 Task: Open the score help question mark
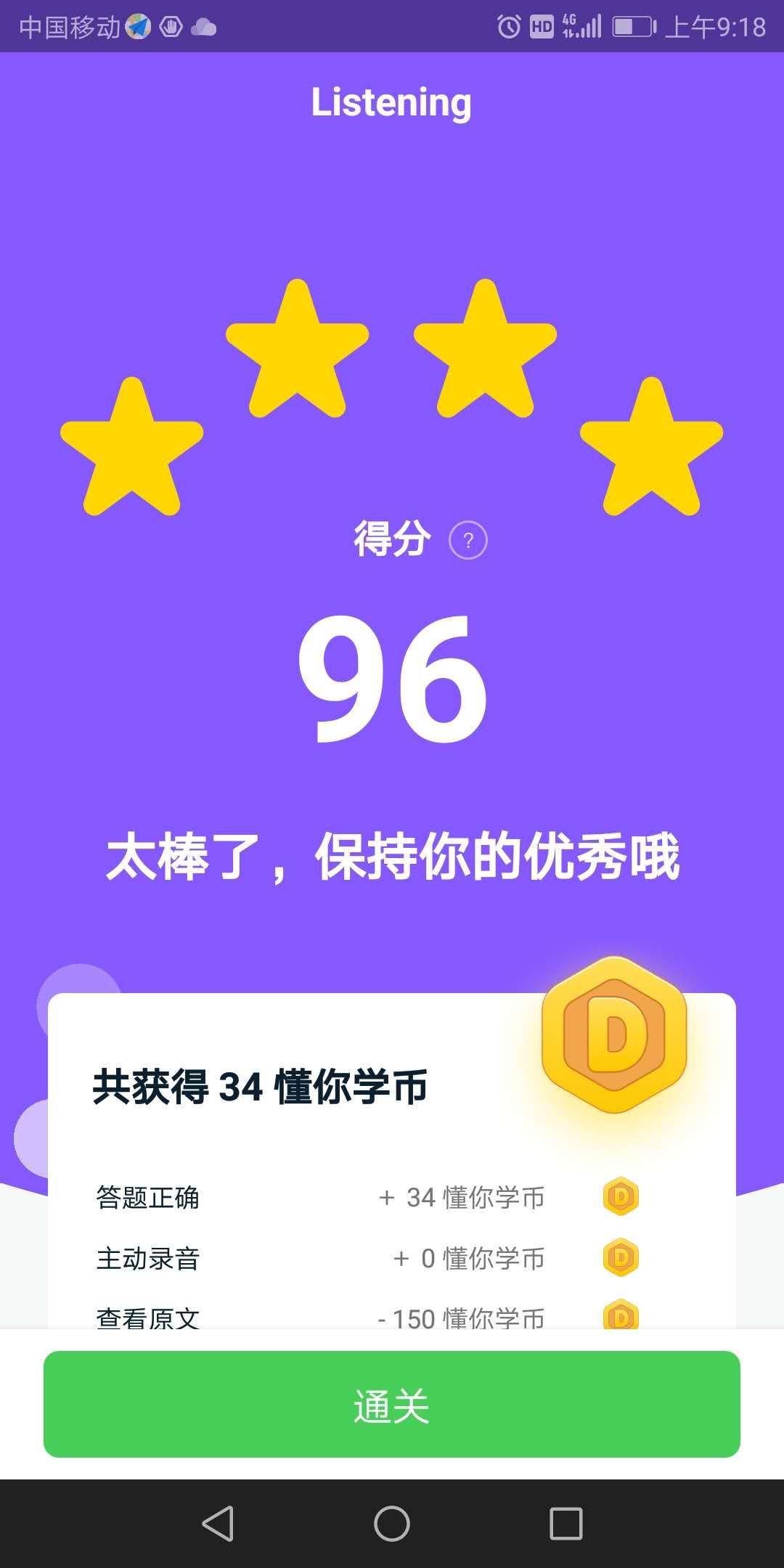(x=468, y=541)
